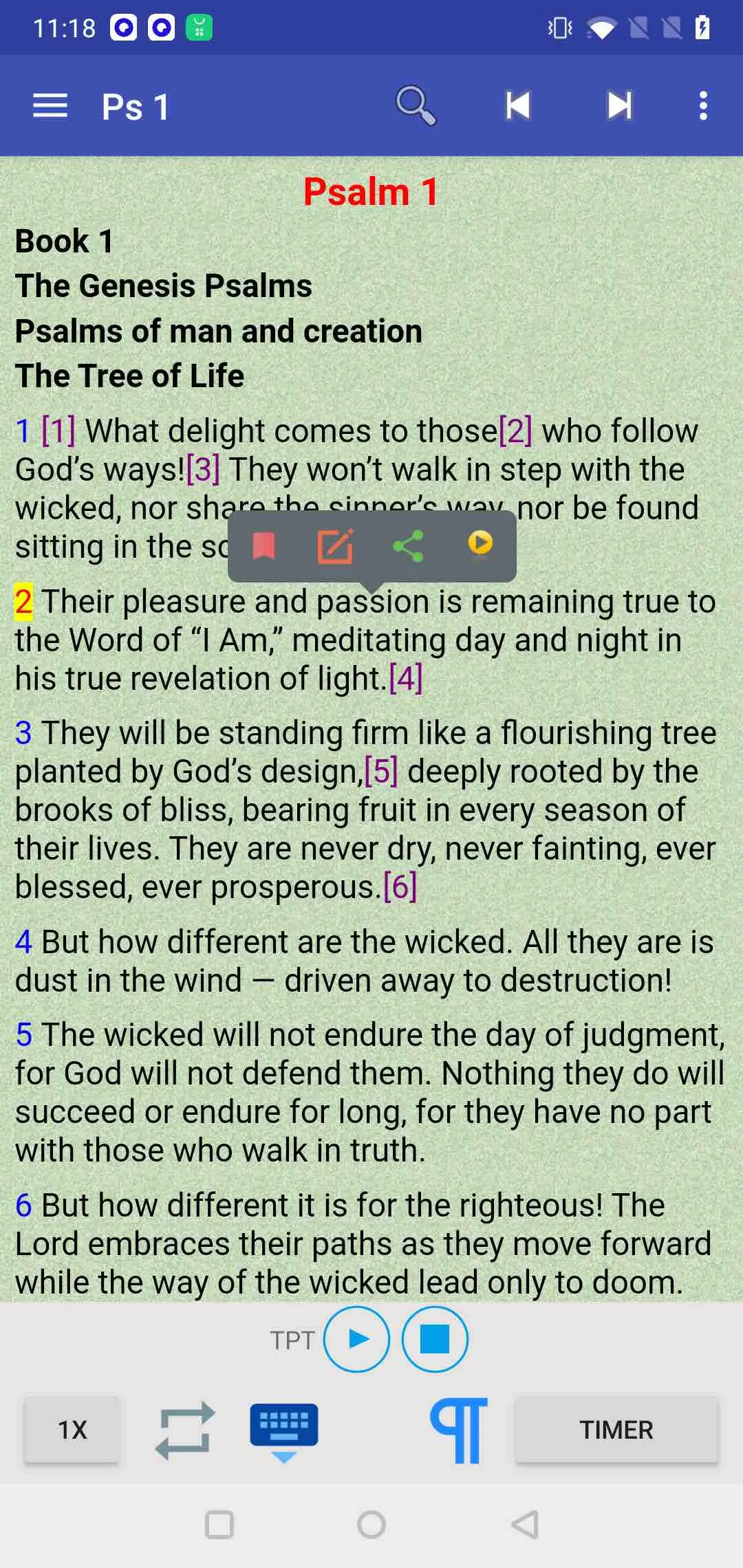Bookmark verse 2 from the popup
743x1568 pixels.
[264, 546]
